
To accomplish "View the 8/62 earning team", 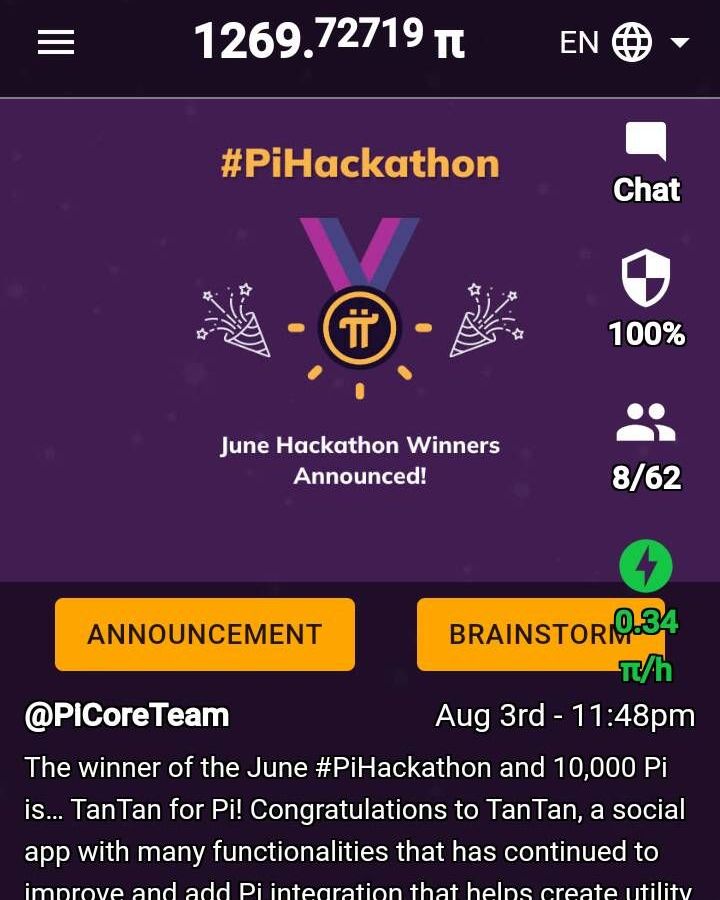I will pos(646,446).
